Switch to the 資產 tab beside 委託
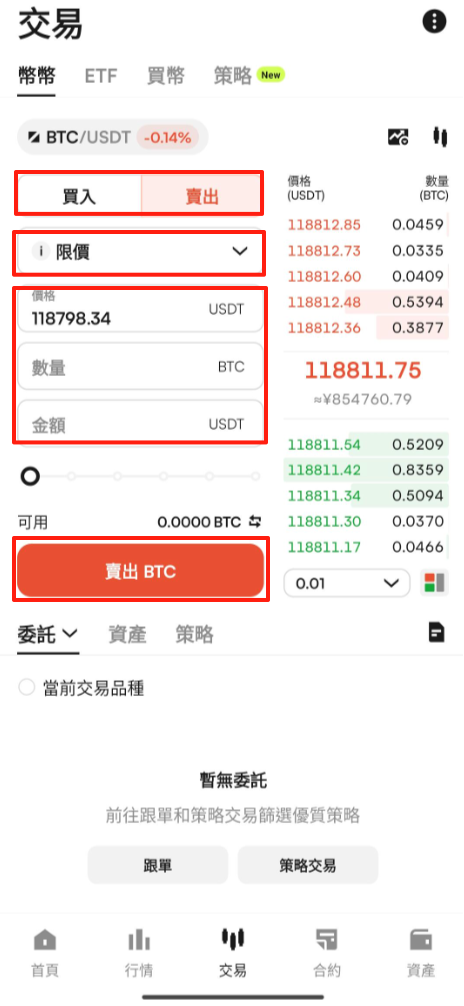This screenshot has width=464, height=1006. tap(127, 635)
